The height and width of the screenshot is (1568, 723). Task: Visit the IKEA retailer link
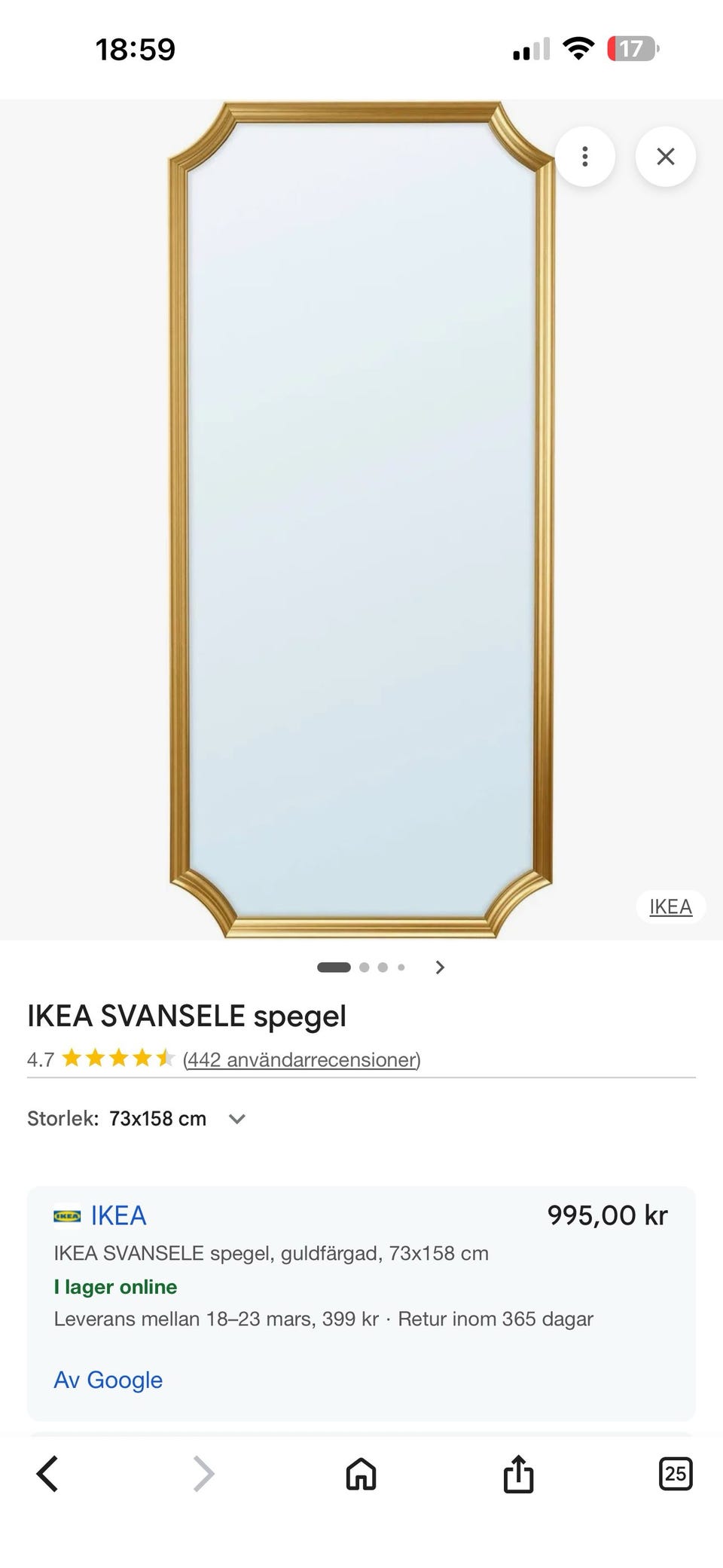[117, 1214]
